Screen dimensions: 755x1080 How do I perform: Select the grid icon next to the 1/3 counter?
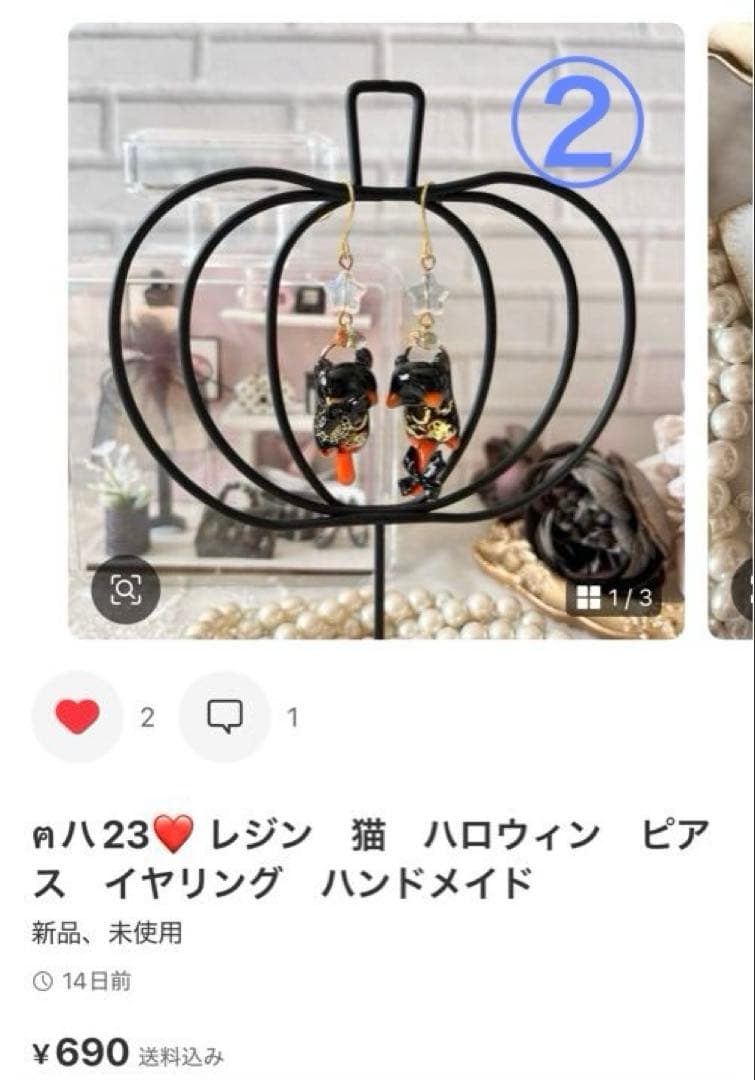pyautogui.click(x=589, y=594)
